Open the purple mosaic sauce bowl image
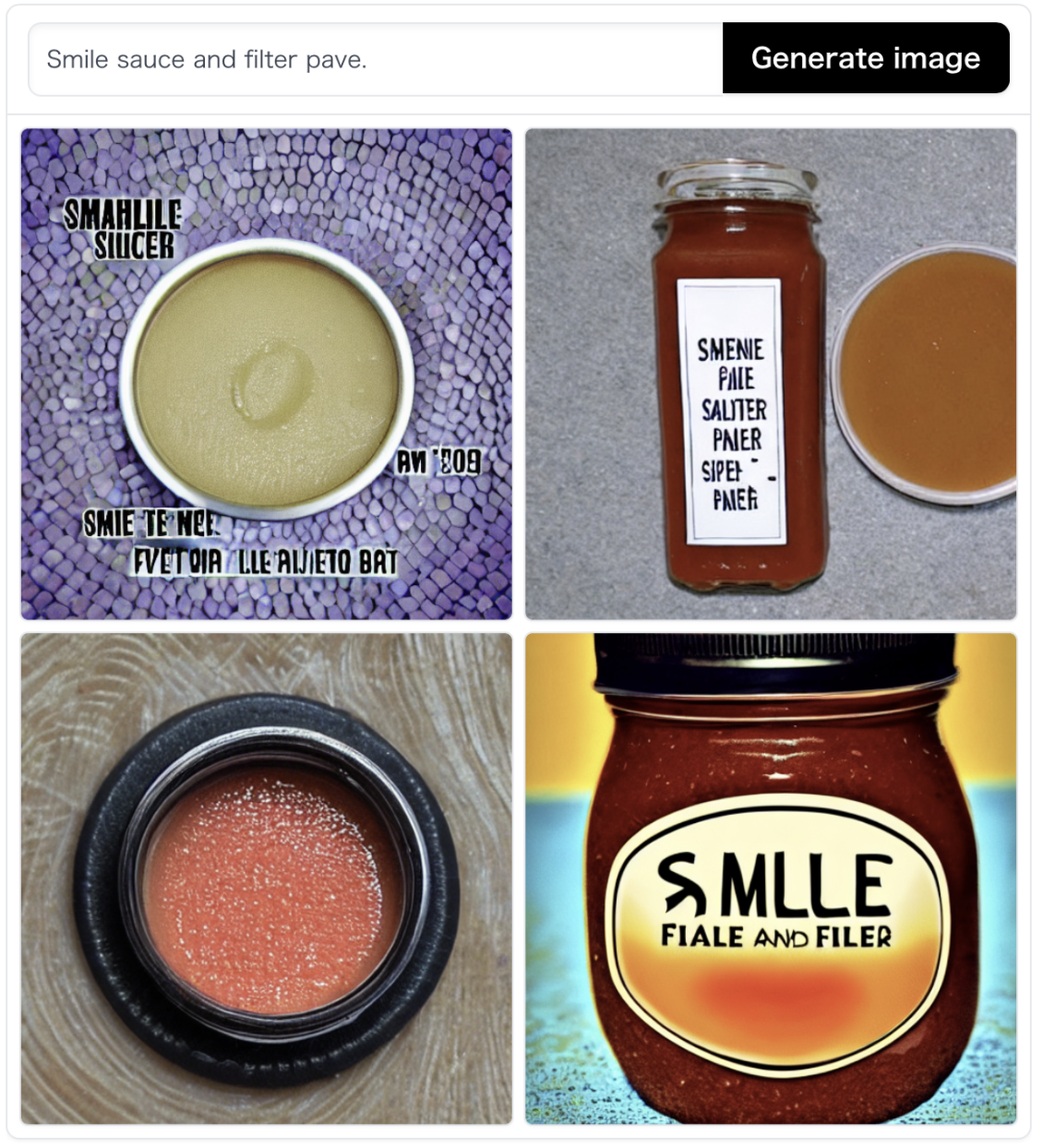 [x=266, y=374]
